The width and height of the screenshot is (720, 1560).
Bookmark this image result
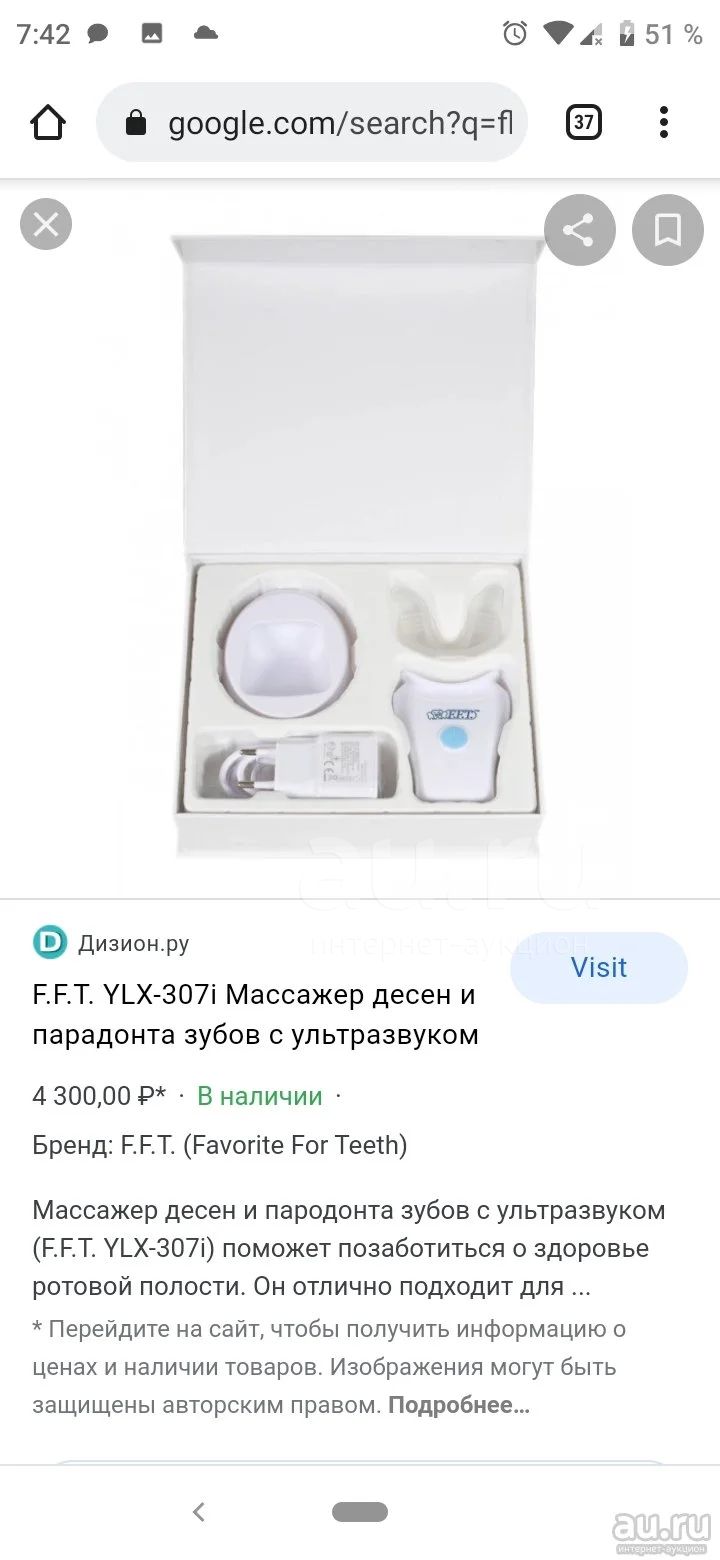click(668, 230)
